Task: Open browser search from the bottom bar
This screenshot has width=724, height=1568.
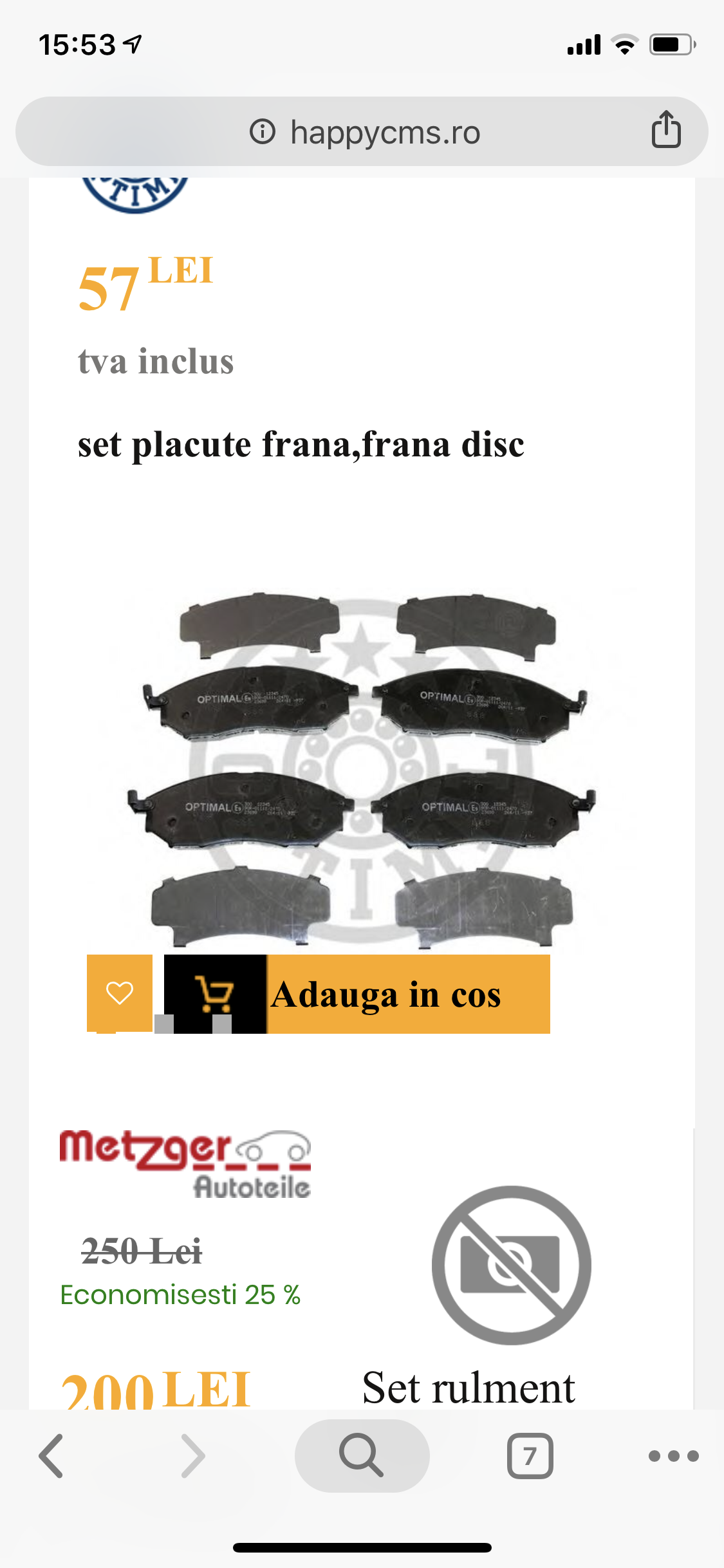Action: pos(362,1455)
